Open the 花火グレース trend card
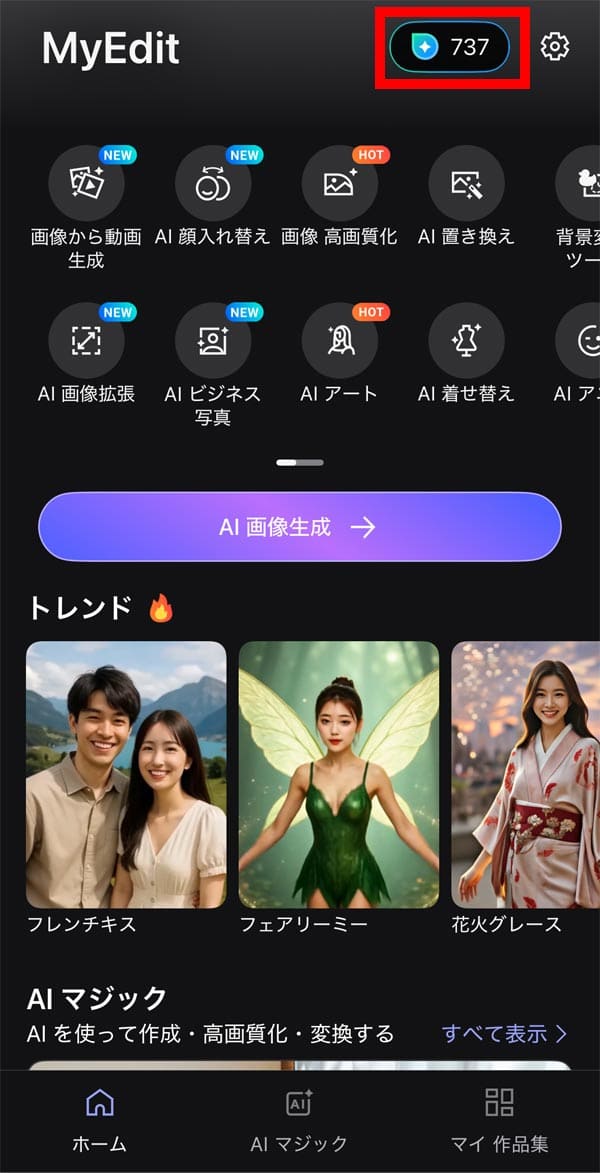 pyautogui.click(x=525, y=775)
